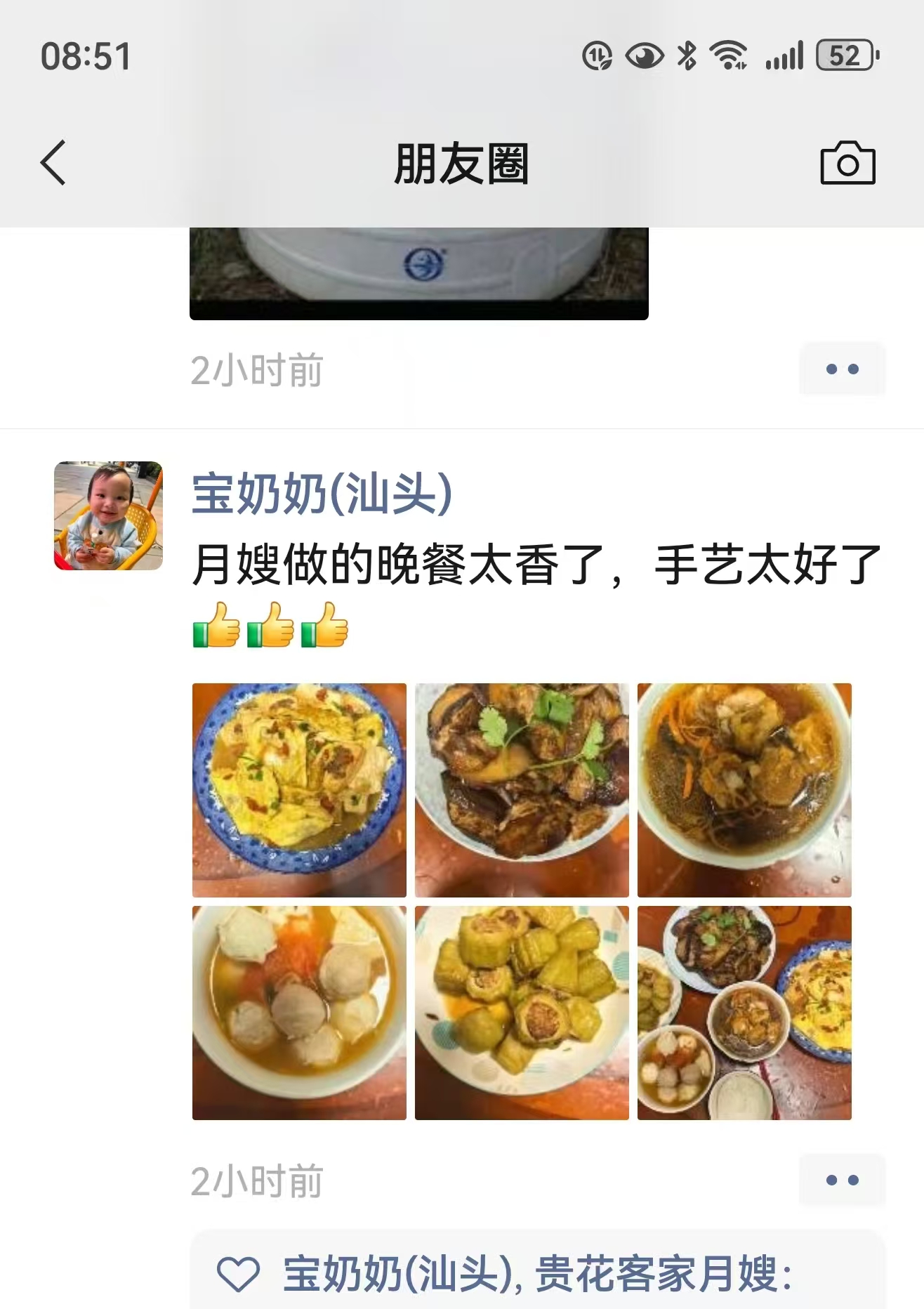Open the two-dot menu under the appliance photo

click(x=842, y=369)
